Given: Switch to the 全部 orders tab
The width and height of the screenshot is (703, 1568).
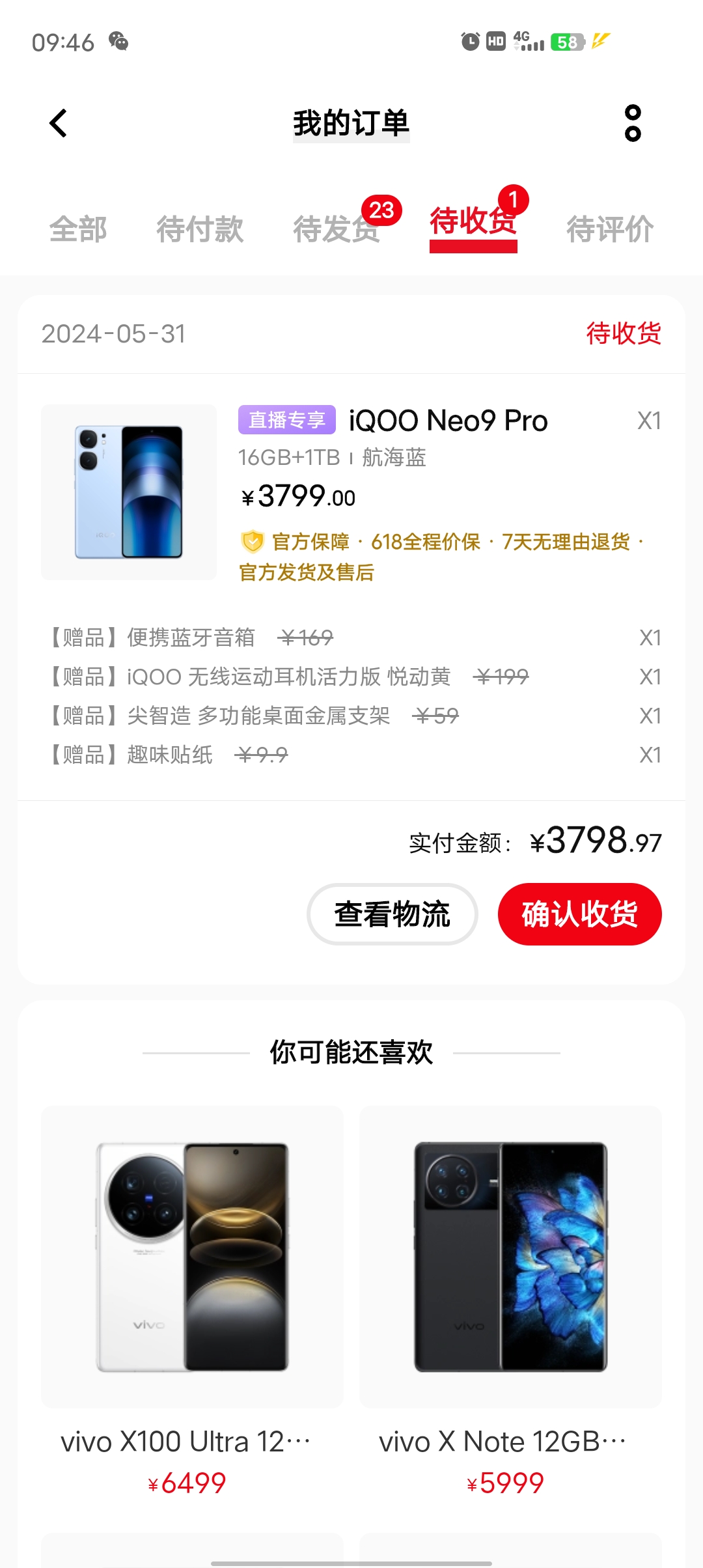Looking at the screenshot, I should pyautogui.click(x=78, y=229).
